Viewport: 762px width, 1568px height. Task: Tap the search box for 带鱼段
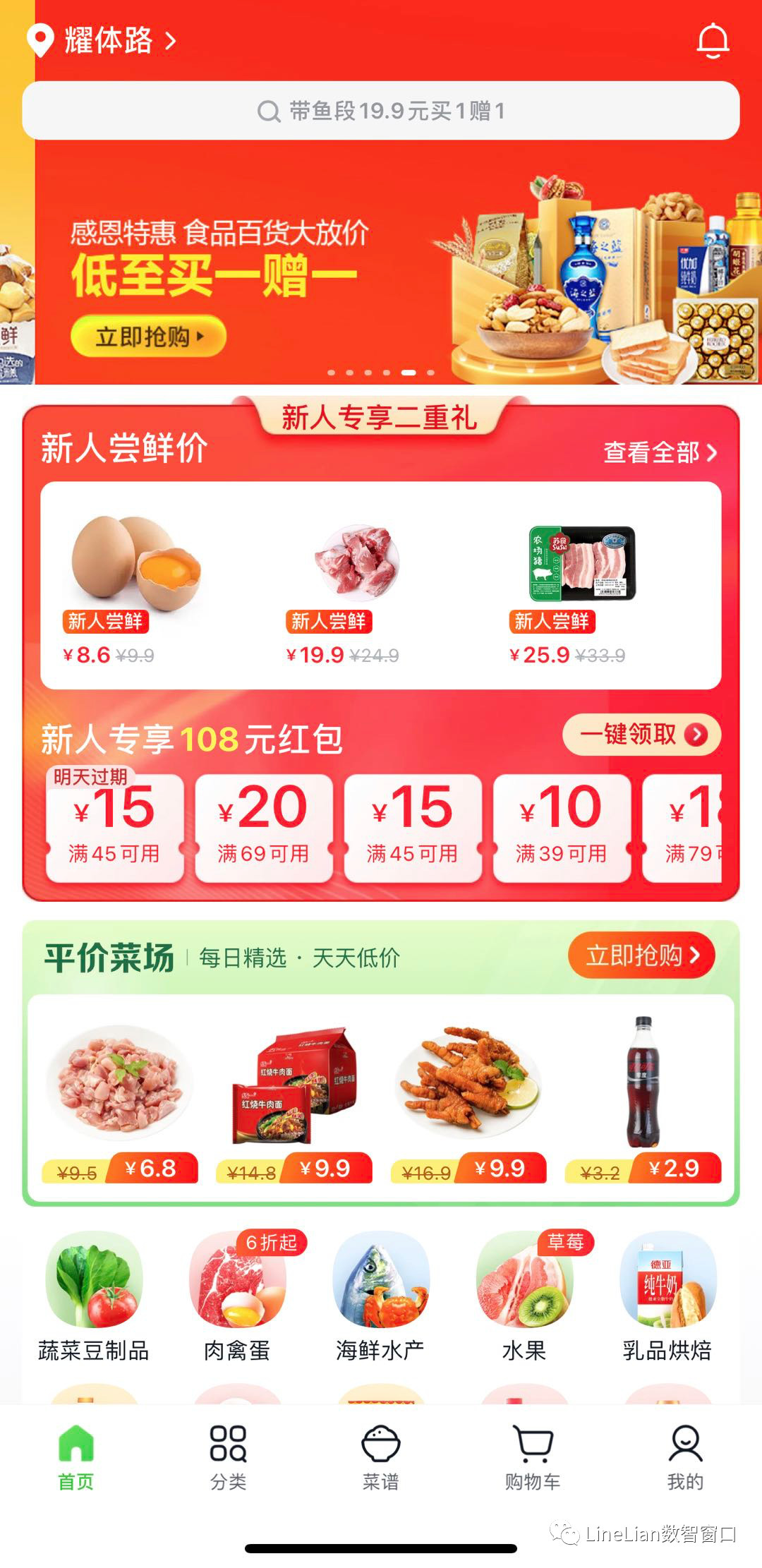point(381,111)
